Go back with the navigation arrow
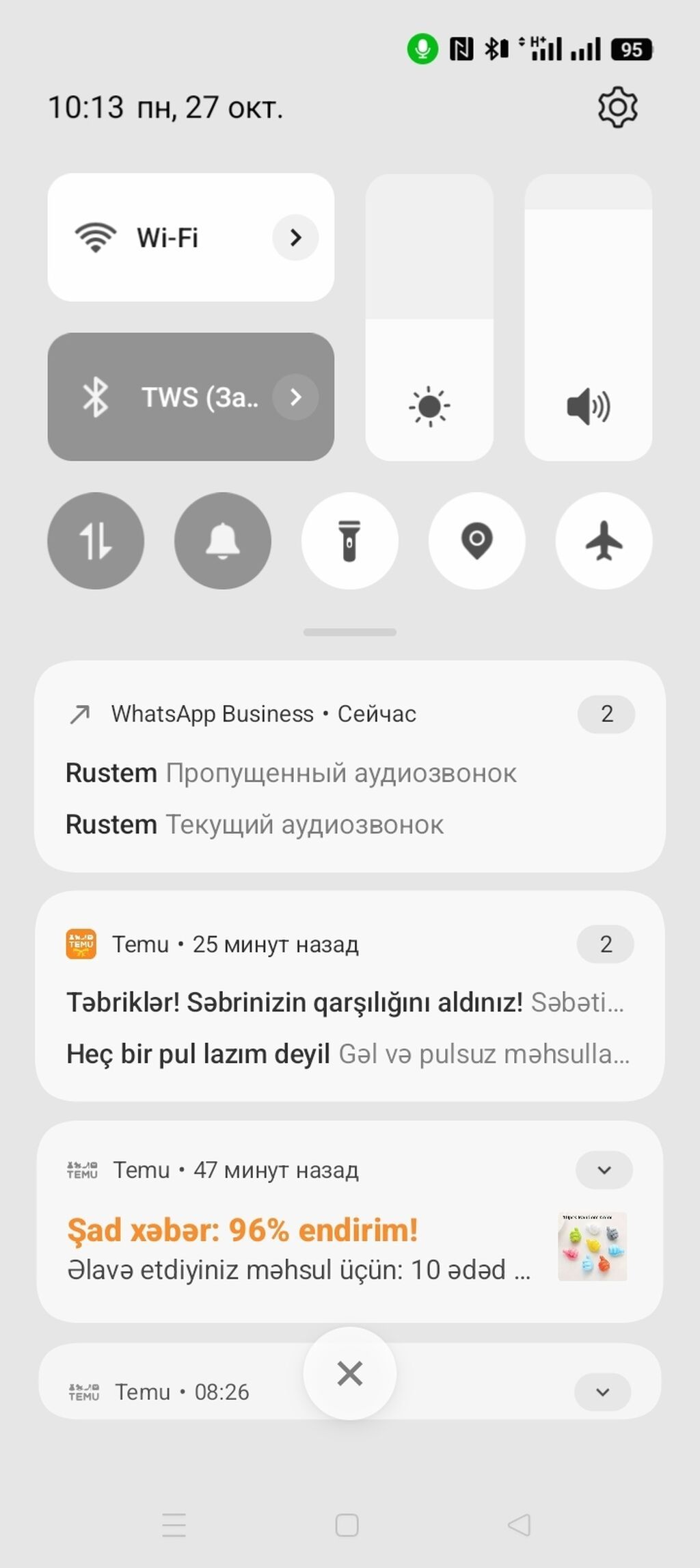Image resolution: width=700 pixels, height=1568 pixels. [x=520, y=1525]
